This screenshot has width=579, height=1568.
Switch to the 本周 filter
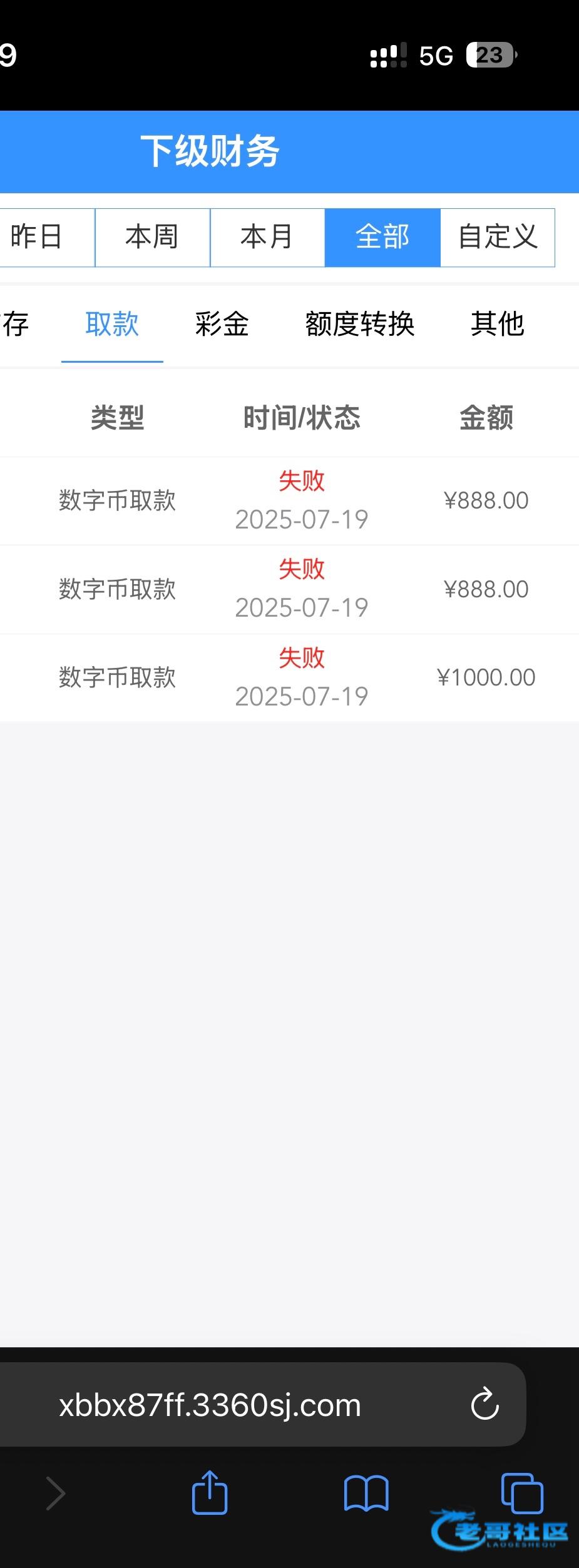click(152, 238)
